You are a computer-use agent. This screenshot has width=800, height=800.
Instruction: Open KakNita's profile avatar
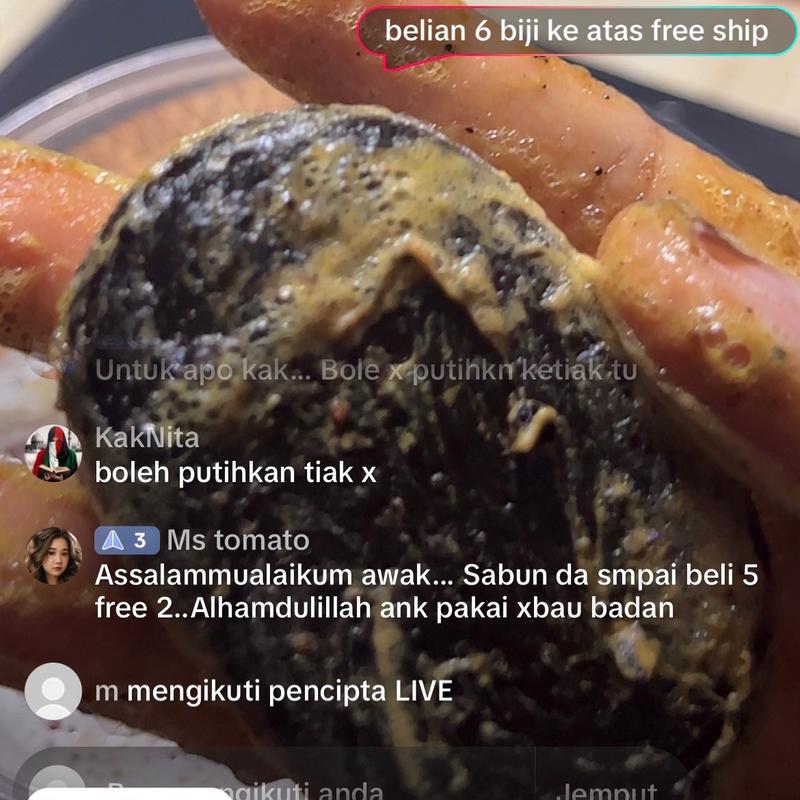(x=53, y=453)
